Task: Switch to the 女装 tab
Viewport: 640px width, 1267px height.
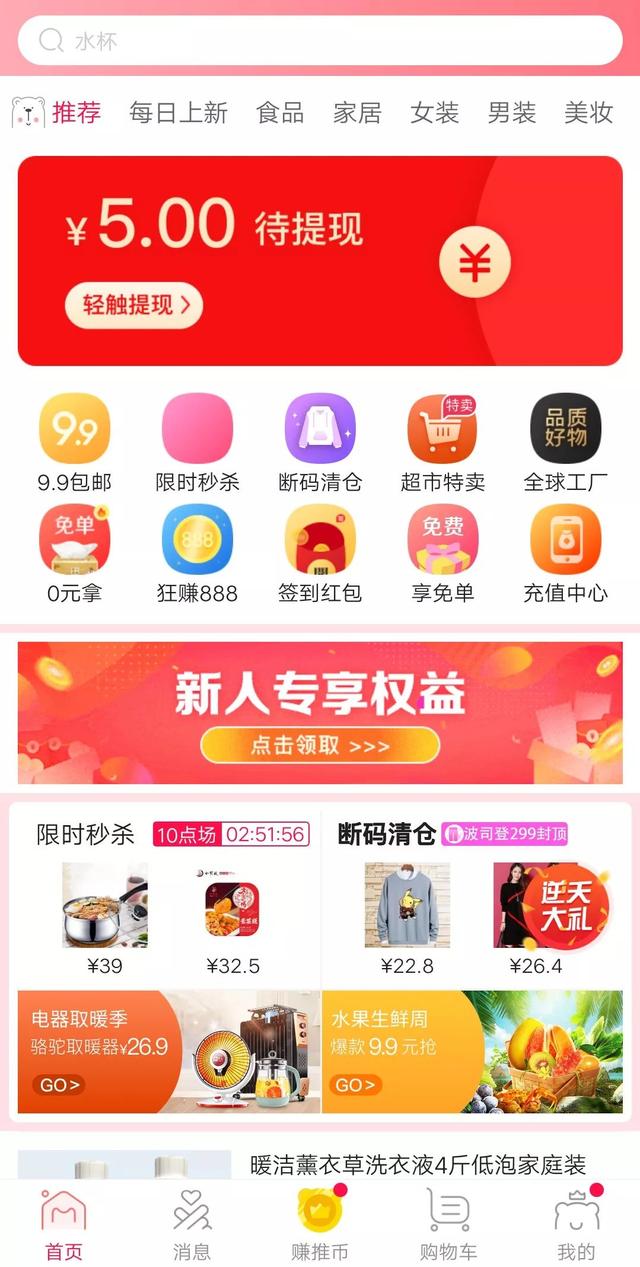Action: [x=434, y=112]
